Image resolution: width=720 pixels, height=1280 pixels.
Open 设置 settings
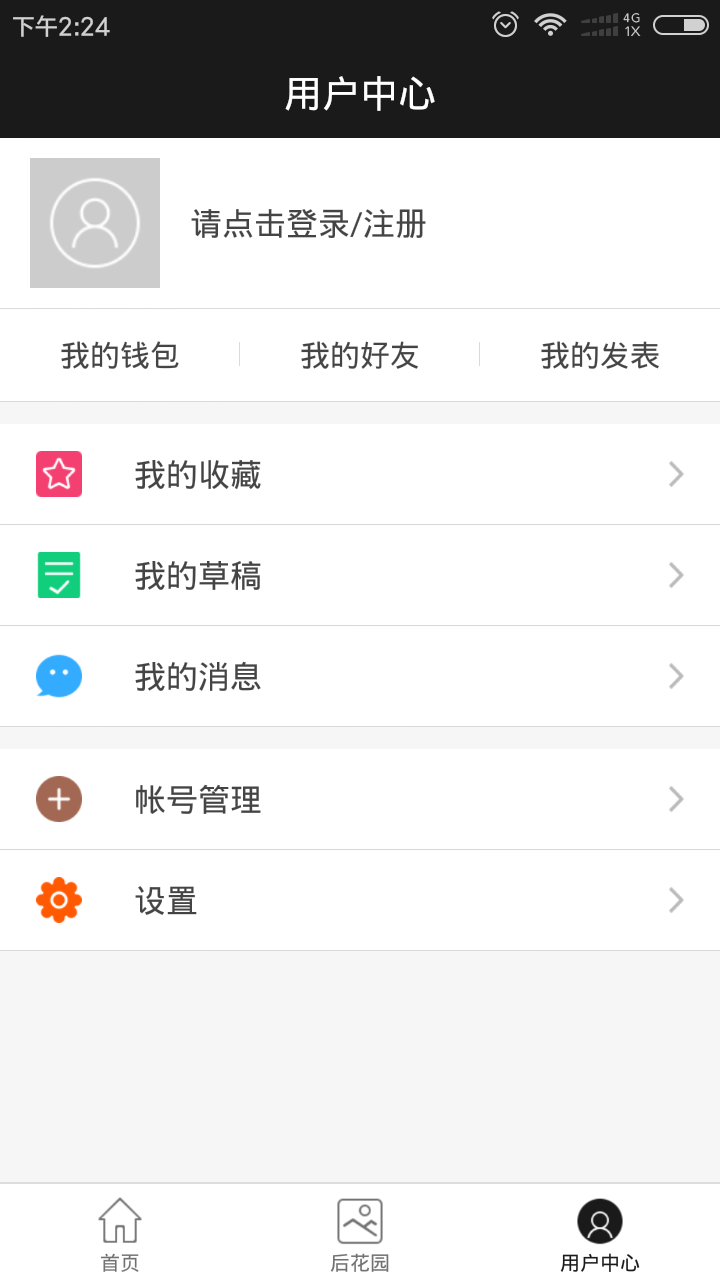360,900
